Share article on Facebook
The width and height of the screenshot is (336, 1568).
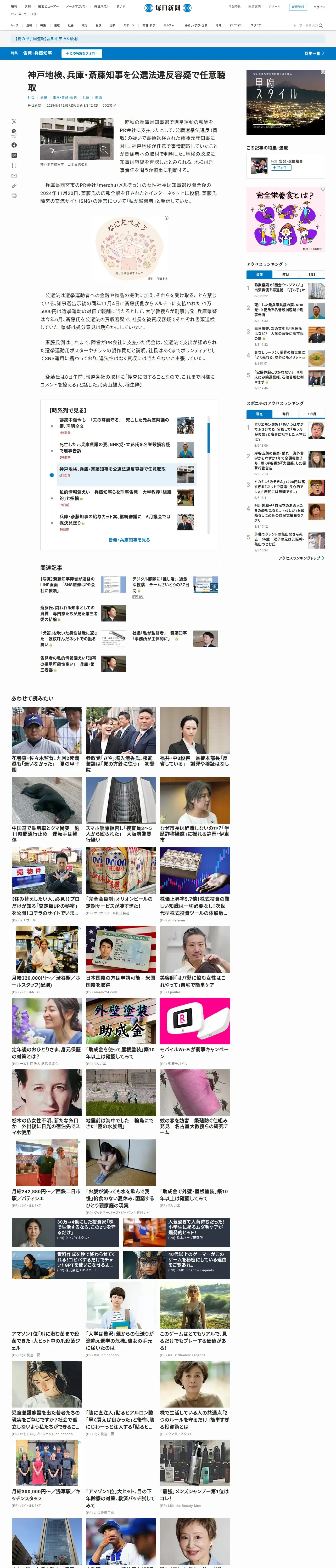click(x=14, y=145)
